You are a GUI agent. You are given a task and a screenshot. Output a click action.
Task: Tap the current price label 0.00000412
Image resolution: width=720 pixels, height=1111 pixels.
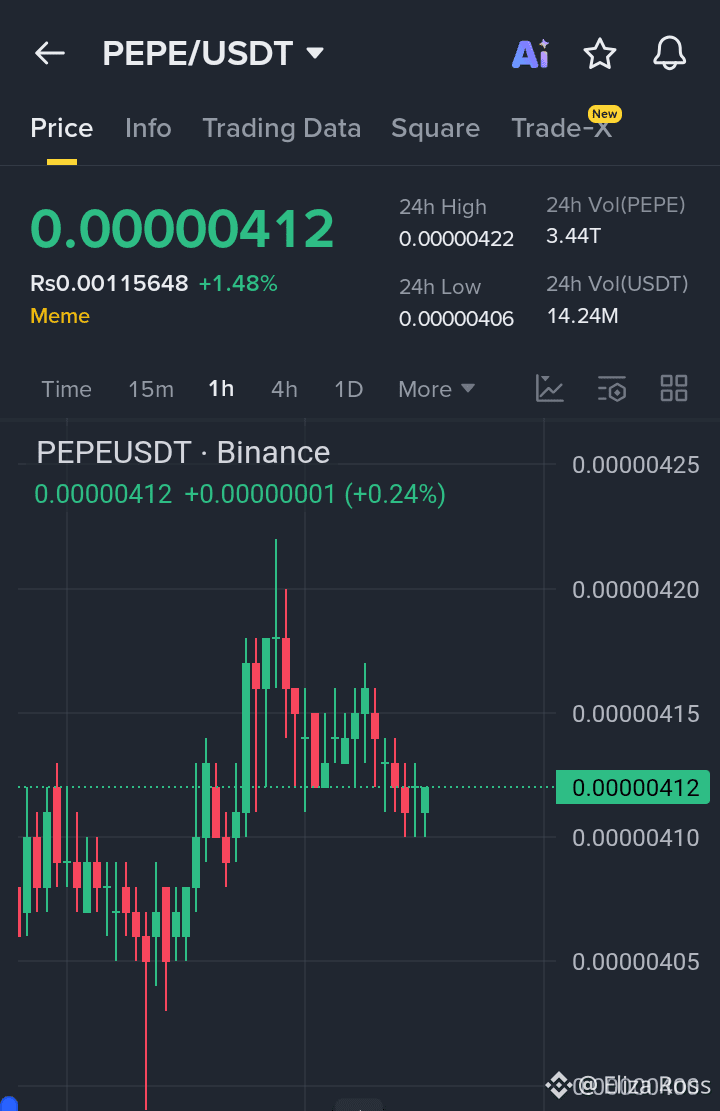coord(632,787)
